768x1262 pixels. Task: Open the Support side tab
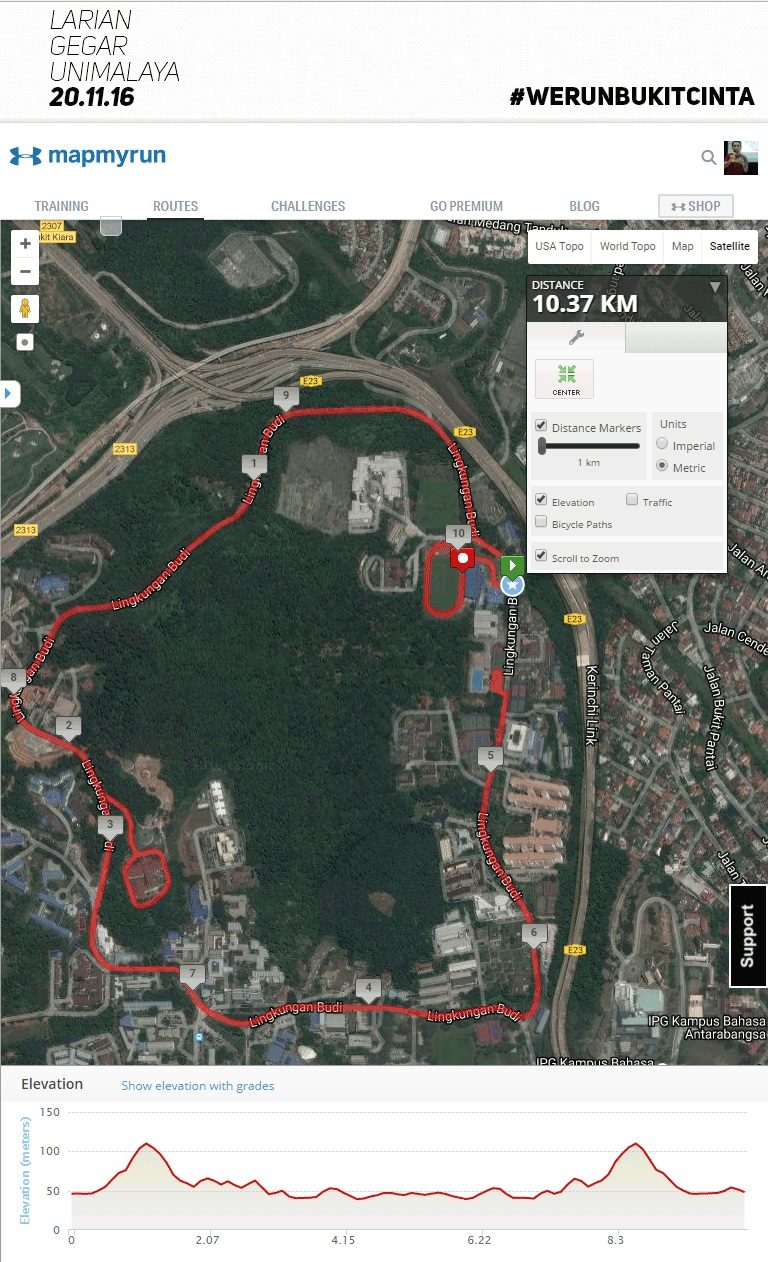pyautogui.click(x=748, y=936)
